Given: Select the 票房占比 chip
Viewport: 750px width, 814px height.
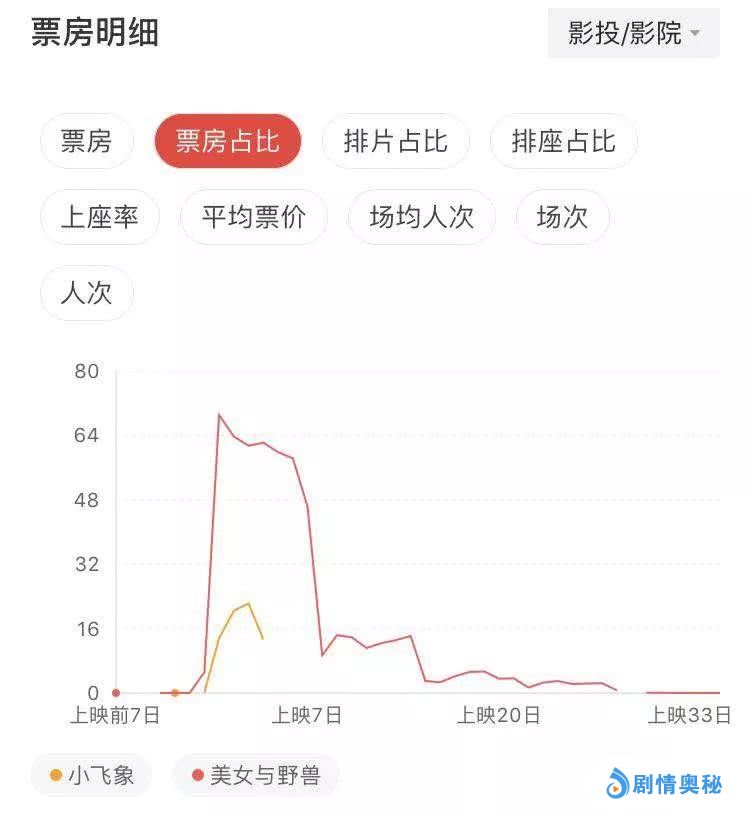Looking at the screenshot, I should click(x=227, y=141).
